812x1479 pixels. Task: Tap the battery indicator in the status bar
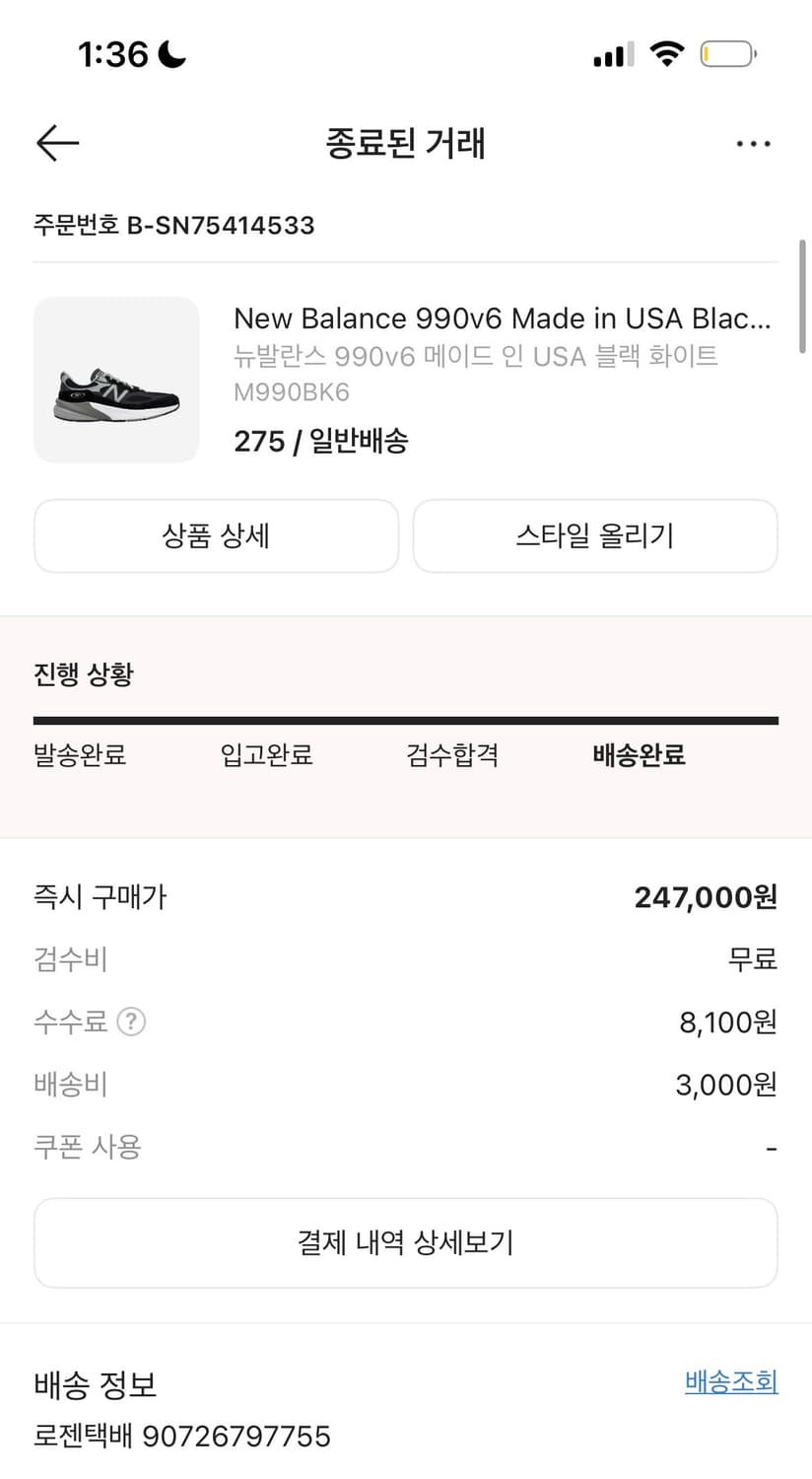[727, 55]
